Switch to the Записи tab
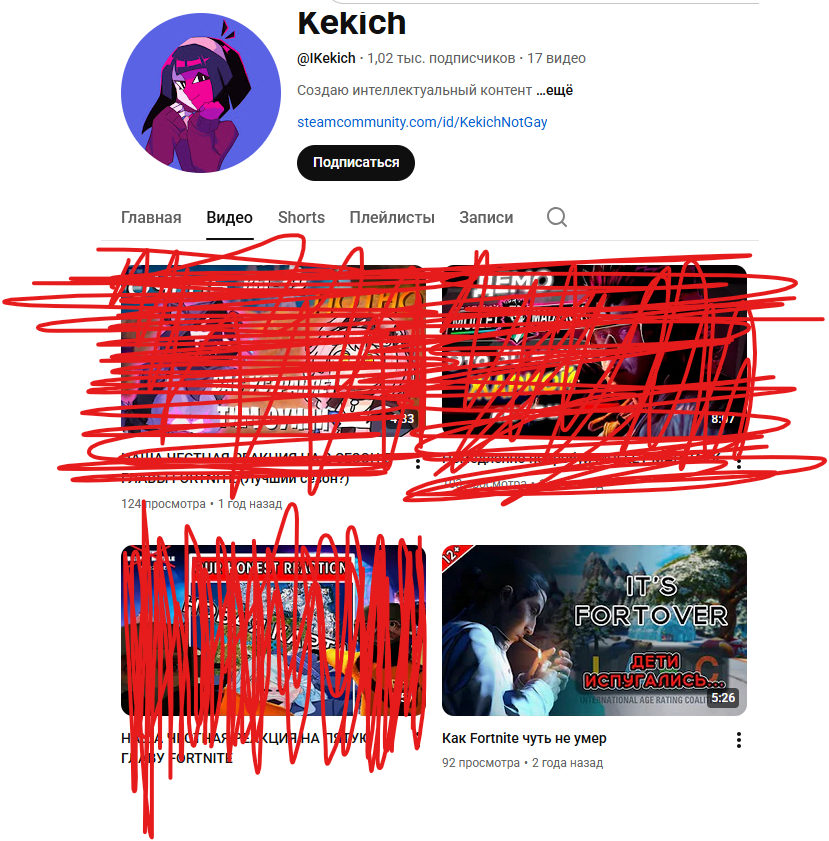This screenshot has width=829, height=841. [x=486, y=217]
